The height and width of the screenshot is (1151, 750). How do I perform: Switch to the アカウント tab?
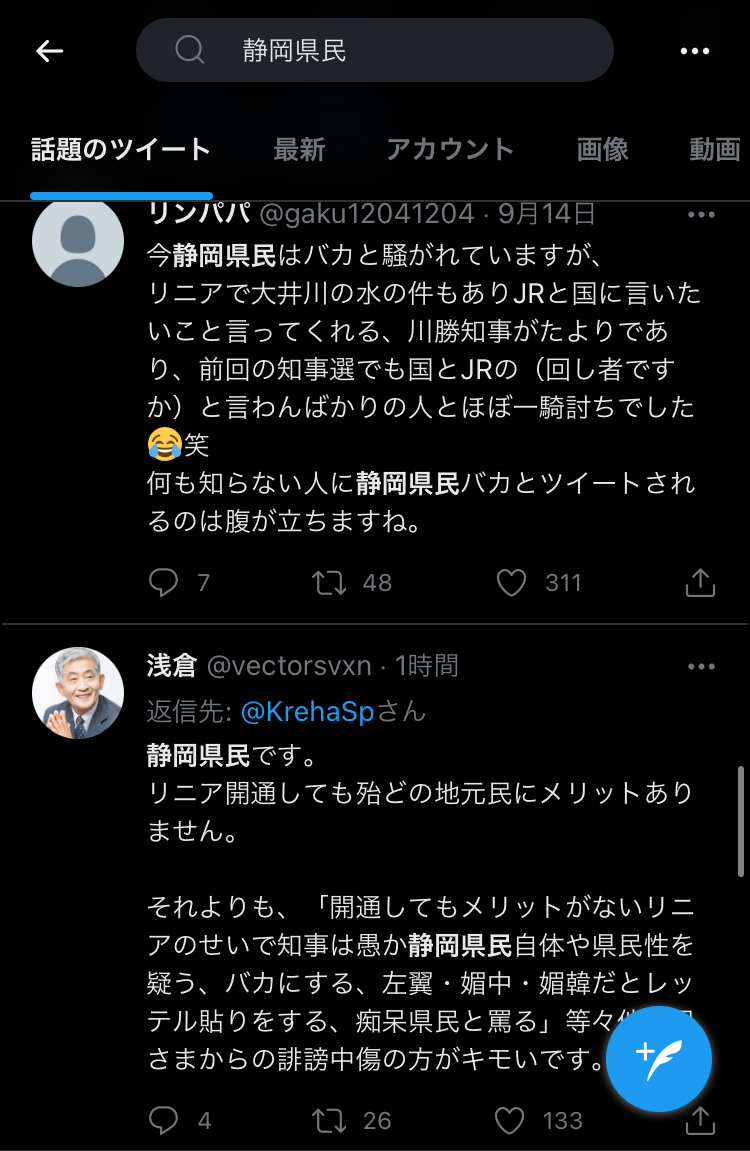tap(450, 150)
